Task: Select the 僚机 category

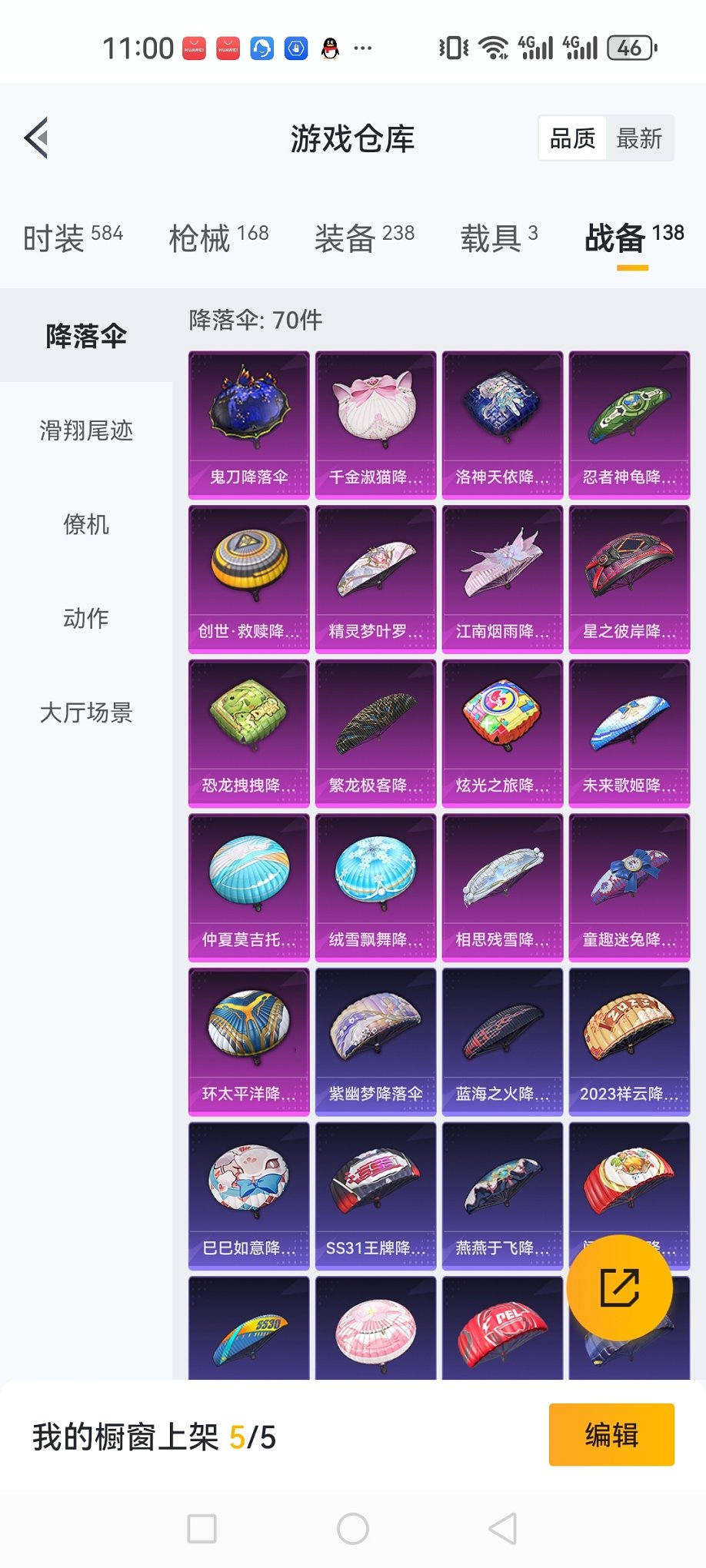Action: click(x=86, y=525)
